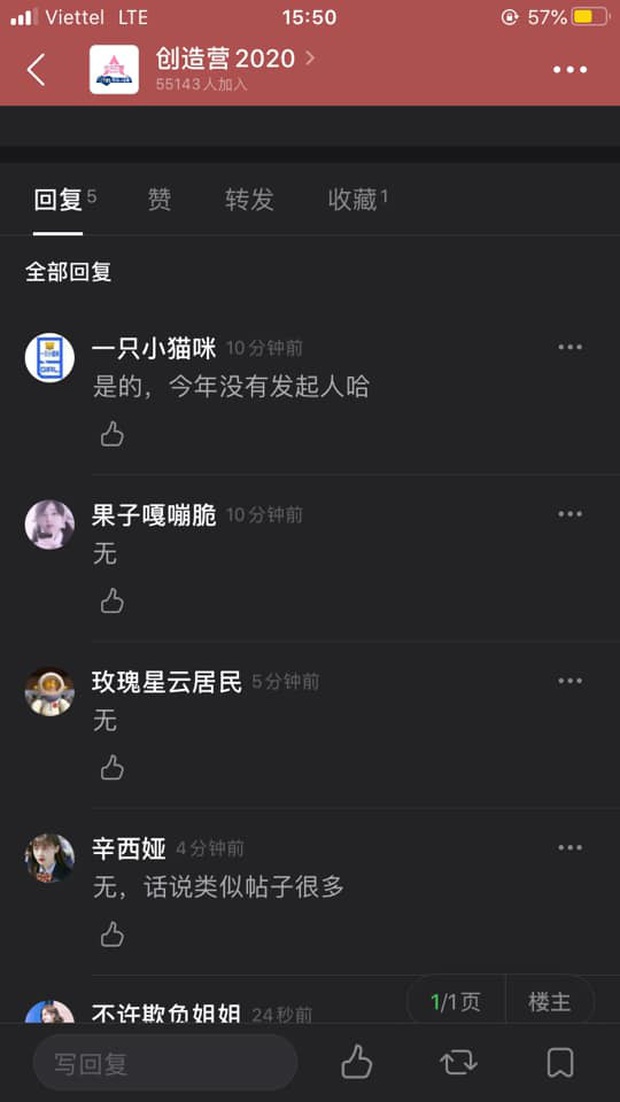
Task: Open more options for 一只小猫咪's reply
Action: [570, 347]
